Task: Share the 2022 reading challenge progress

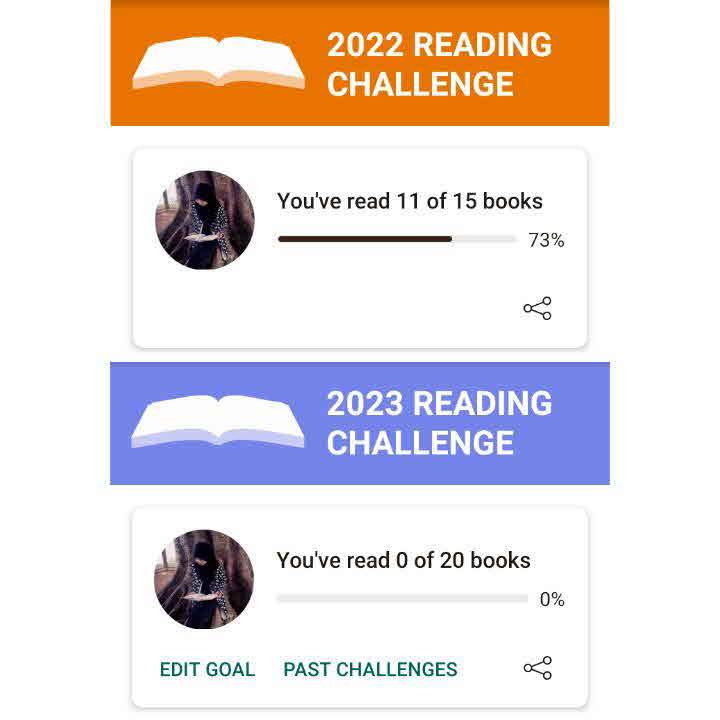Action: point(537,309)
